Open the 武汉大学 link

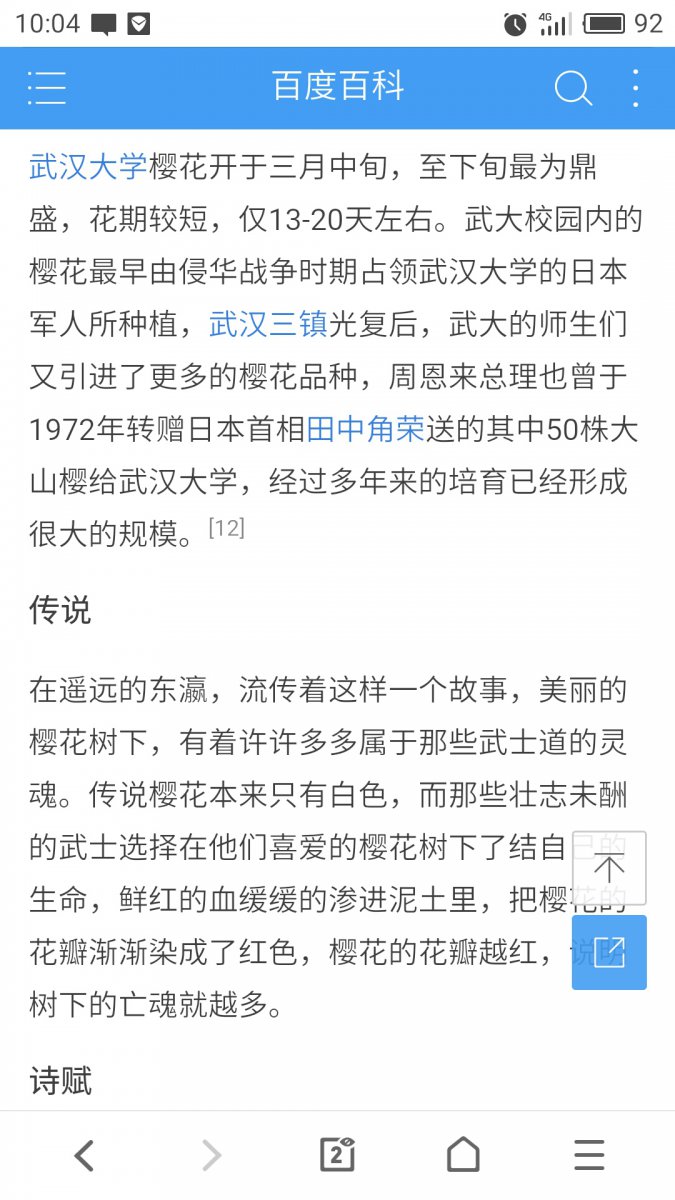pos(88,167)
